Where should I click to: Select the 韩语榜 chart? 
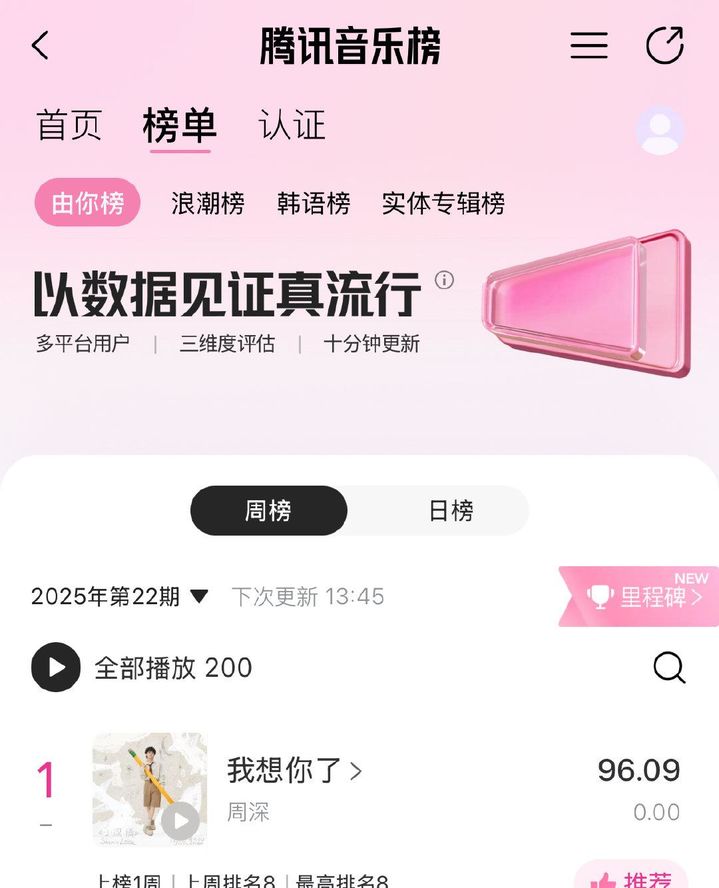(x=314, y=203)
